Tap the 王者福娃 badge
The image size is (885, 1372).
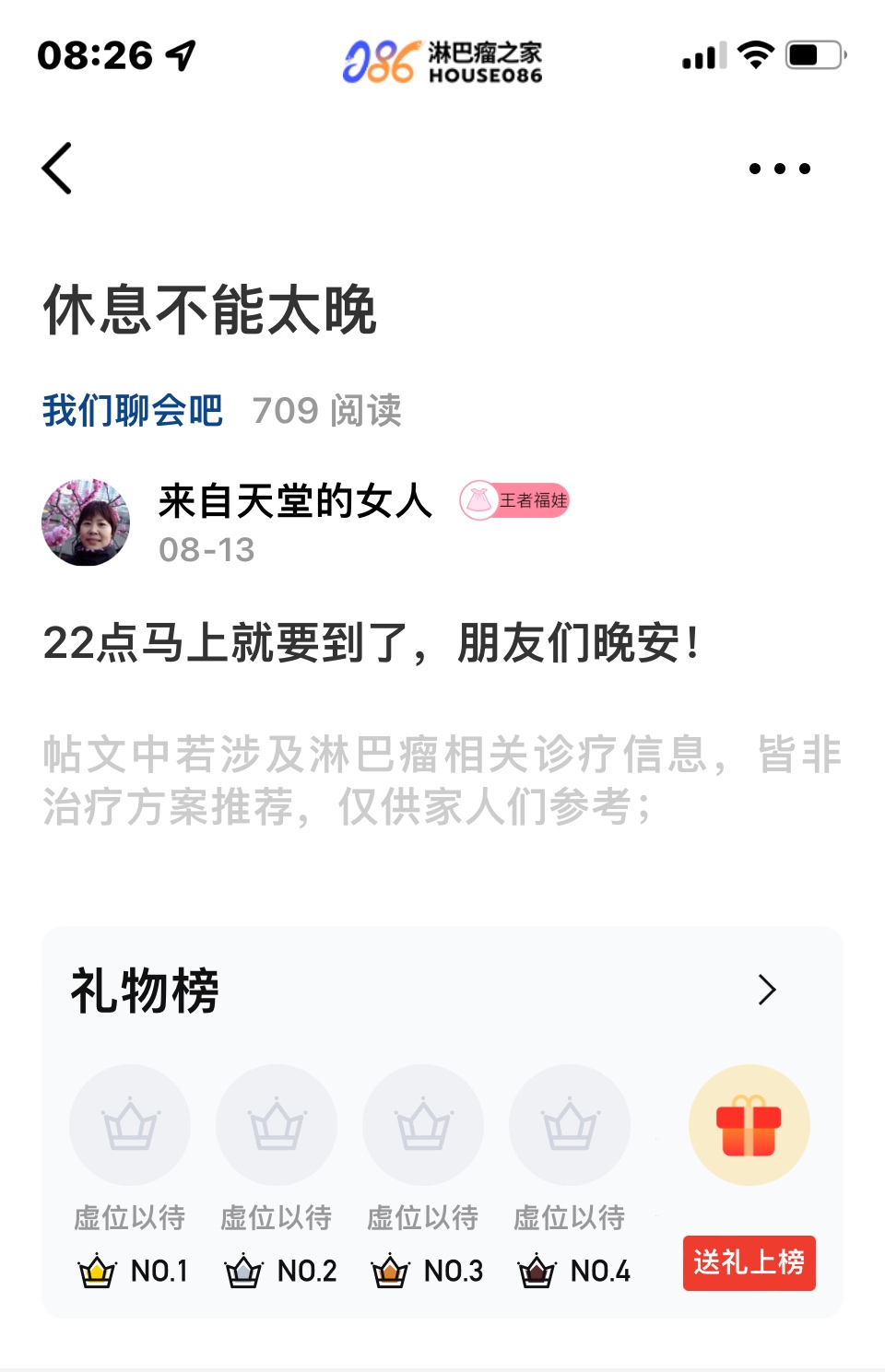(514, 500)
